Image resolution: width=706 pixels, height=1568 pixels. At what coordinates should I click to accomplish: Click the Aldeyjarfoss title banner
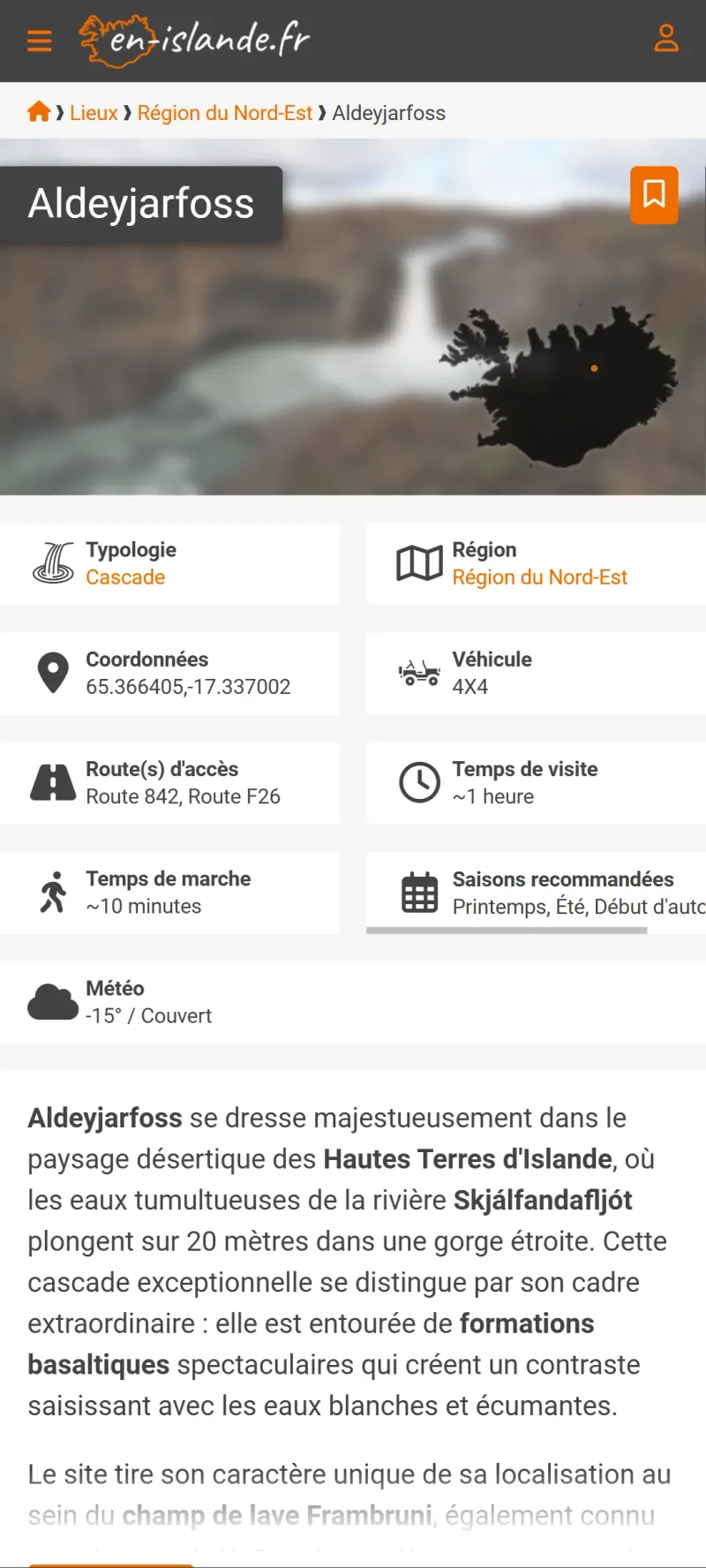click(141, 203)
